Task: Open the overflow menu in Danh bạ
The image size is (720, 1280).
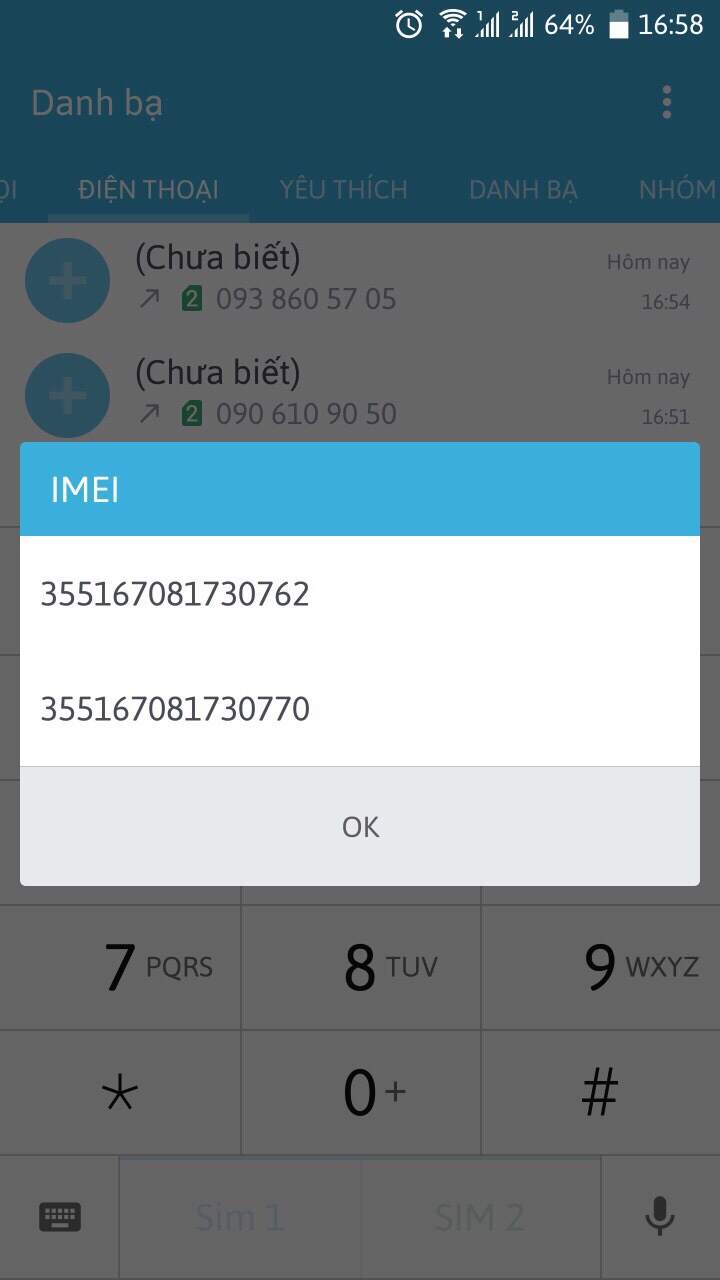Action: [667, 102]
